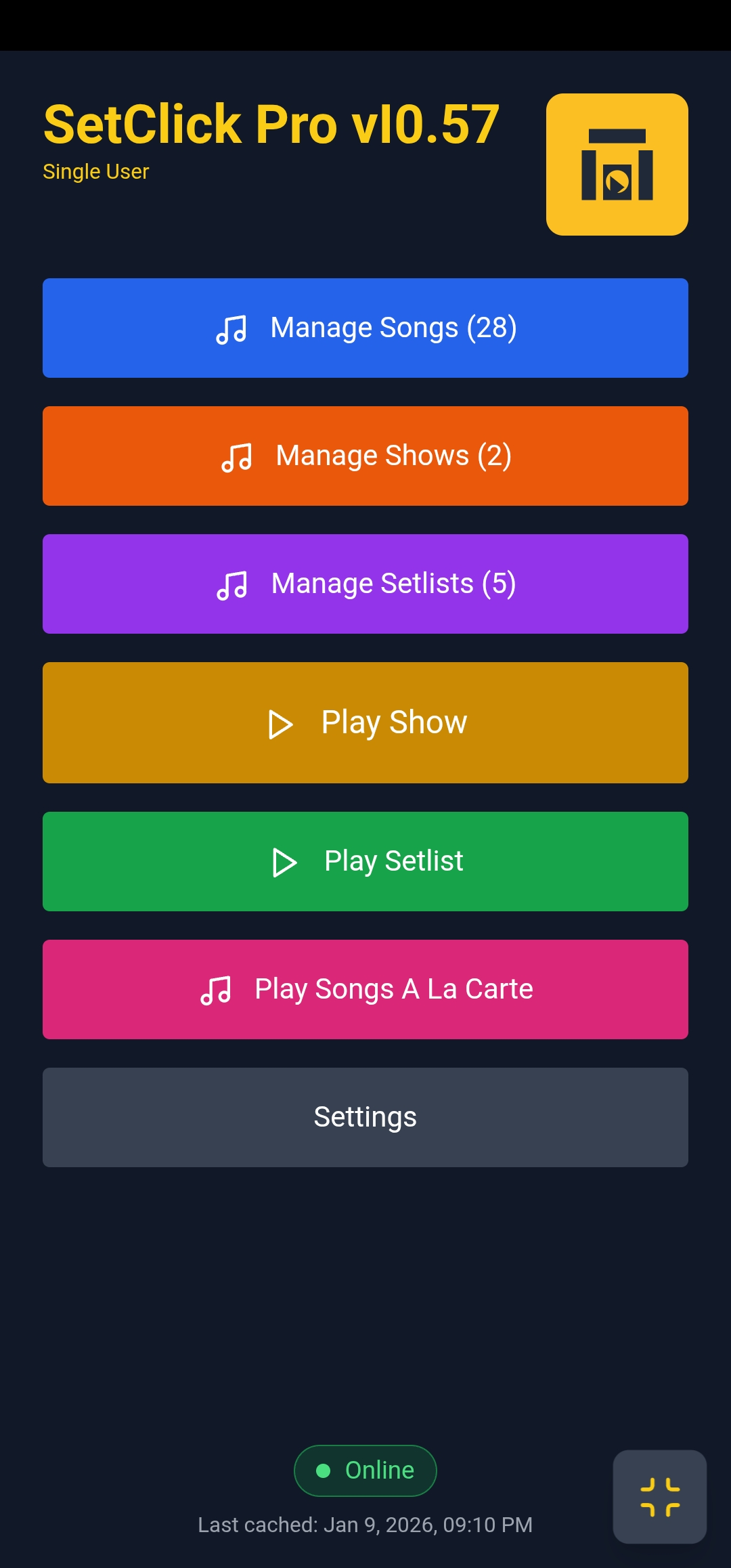Click the play triangle icon on Play Show

pos(280,722)
